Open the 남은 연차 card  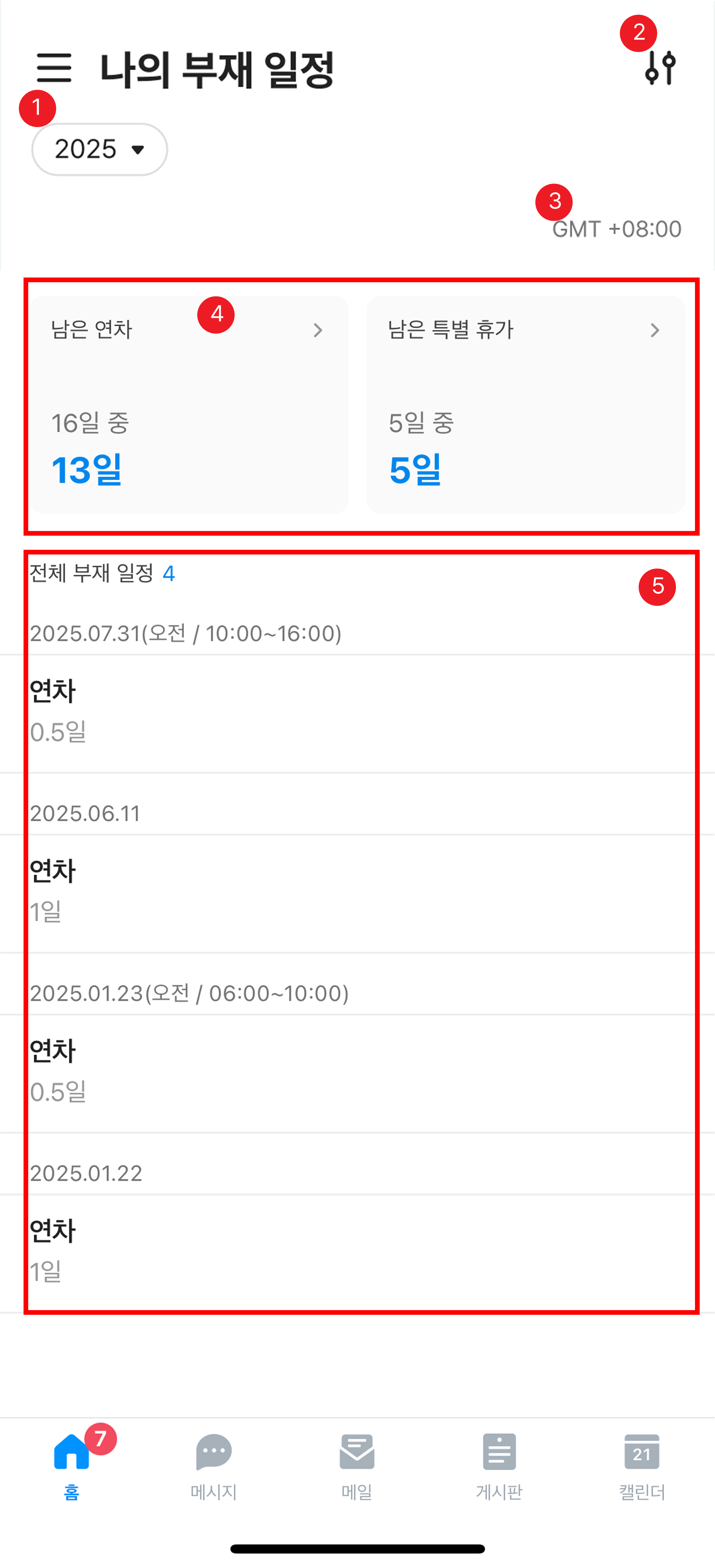coord(189,404)
